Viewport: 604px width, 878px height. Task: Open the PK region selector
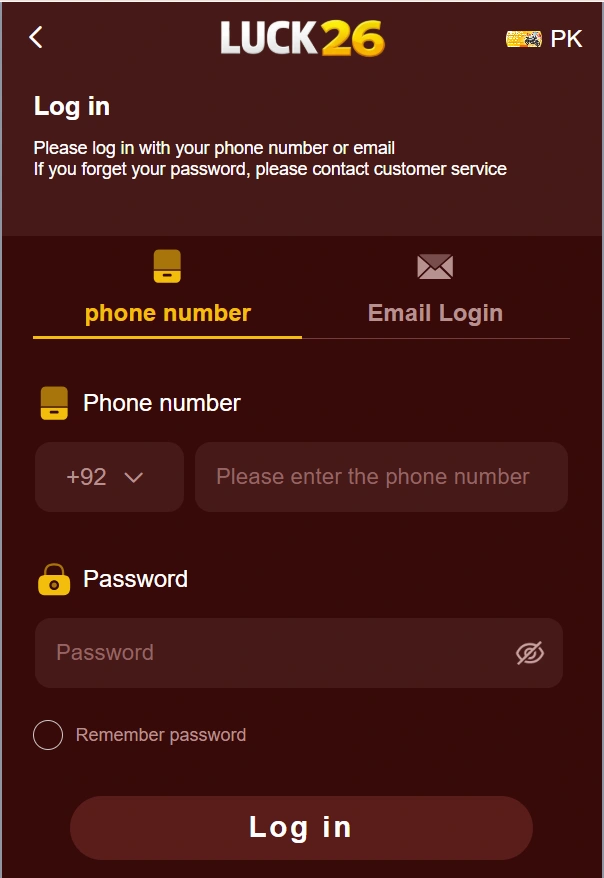544,39
